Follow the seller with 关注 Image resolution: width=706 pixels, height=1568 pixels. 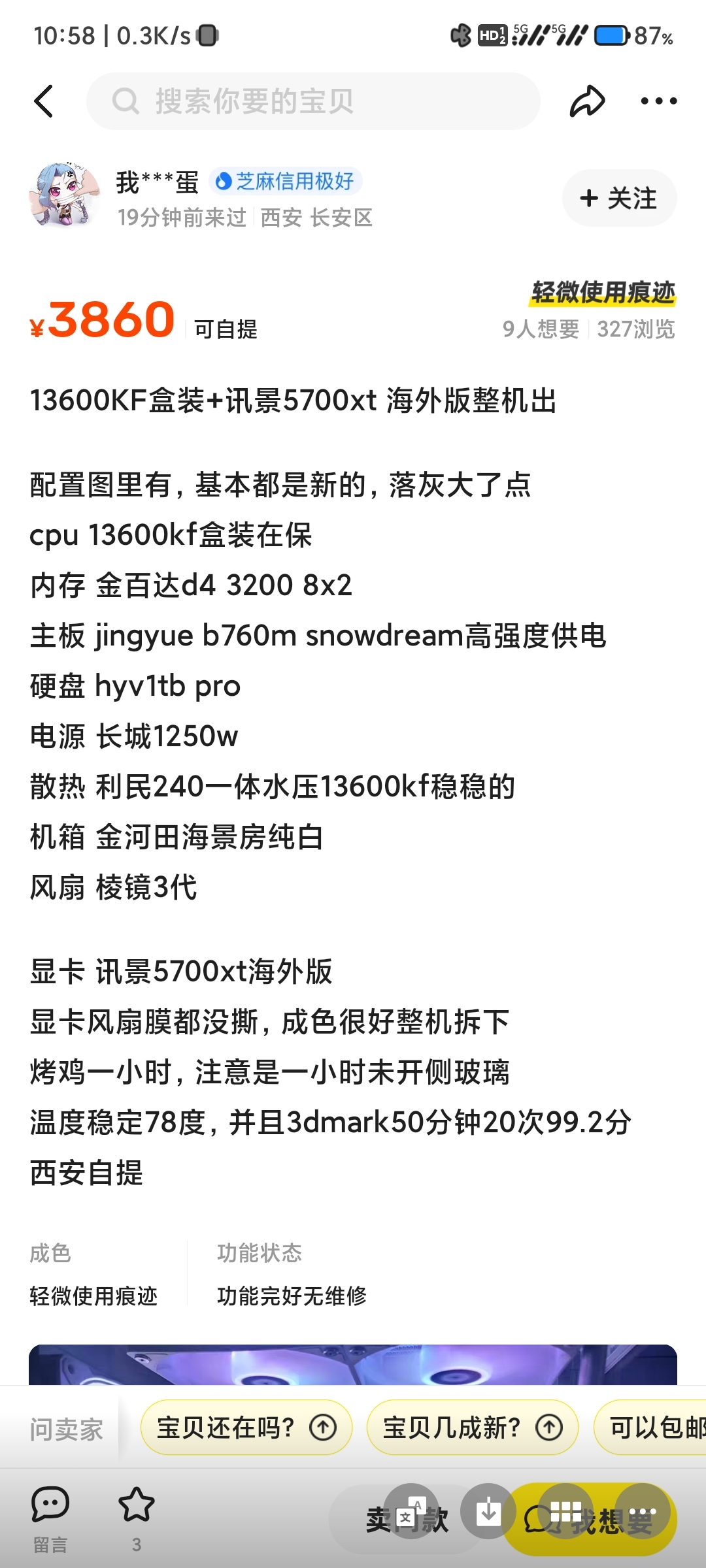coord(619,198)
